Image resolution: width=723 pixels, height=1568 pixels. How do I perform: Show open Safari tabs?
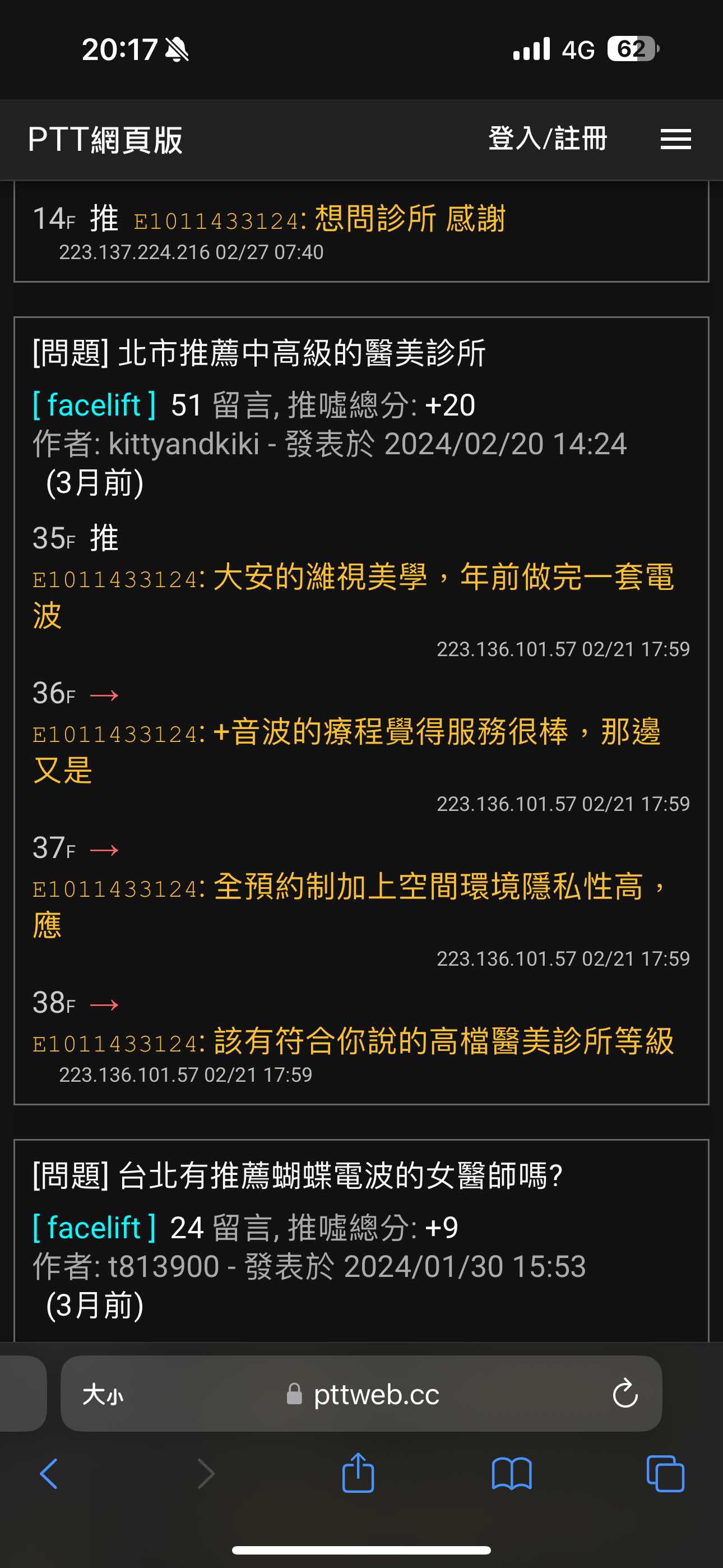click(x=665, y=1474)
